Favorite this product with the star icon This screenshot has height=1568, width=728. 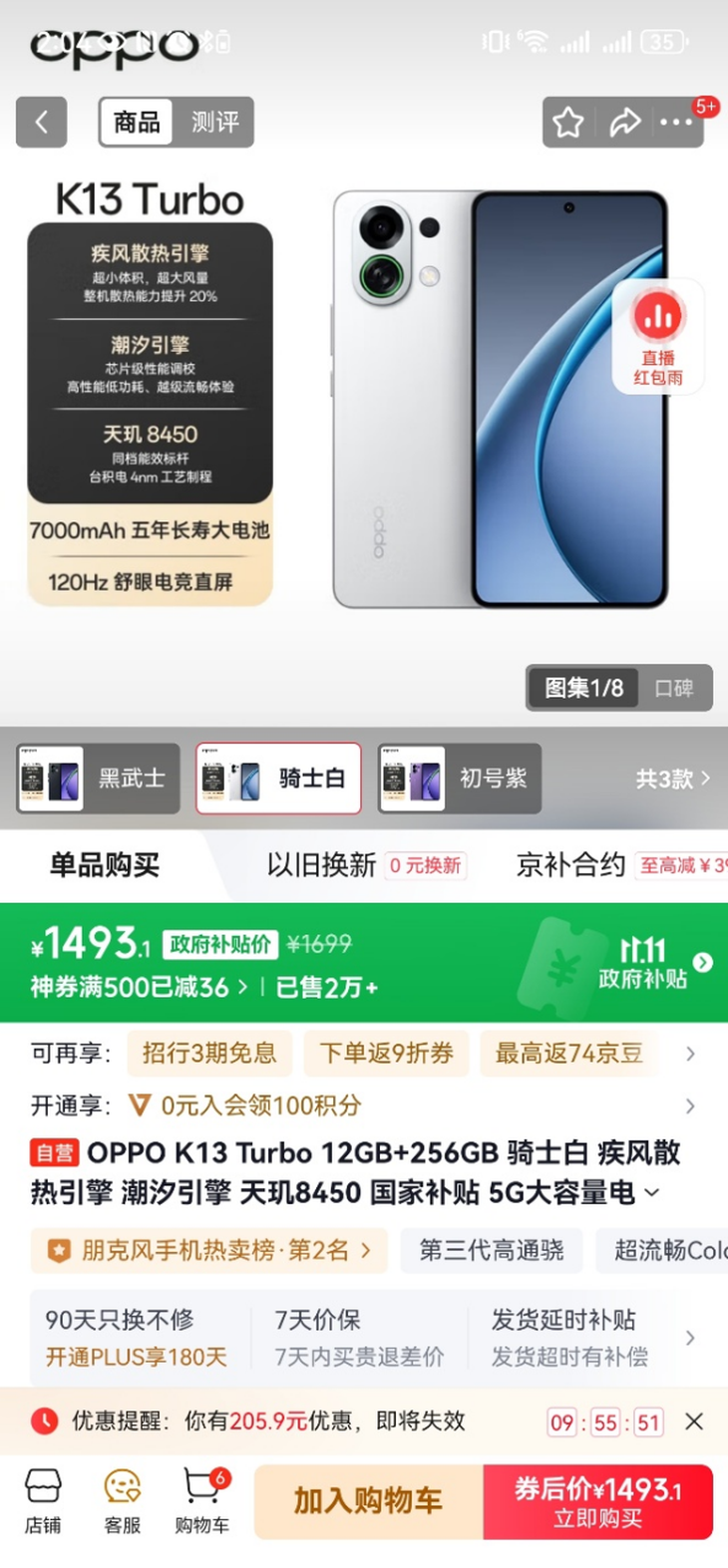[x=568, y=123]
